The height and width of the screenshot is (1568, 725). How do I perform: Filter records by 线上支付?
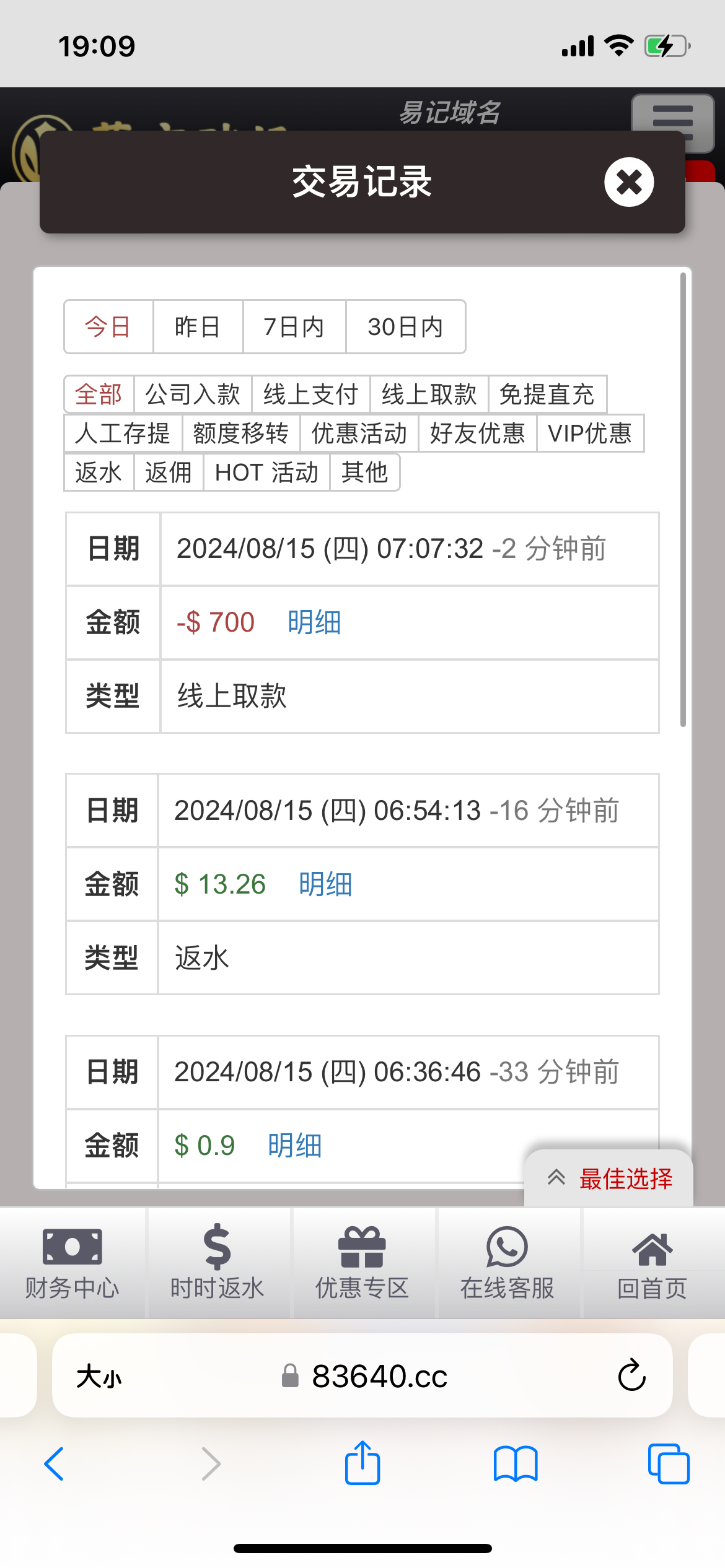pyautogui.click(x=311, y=394)
